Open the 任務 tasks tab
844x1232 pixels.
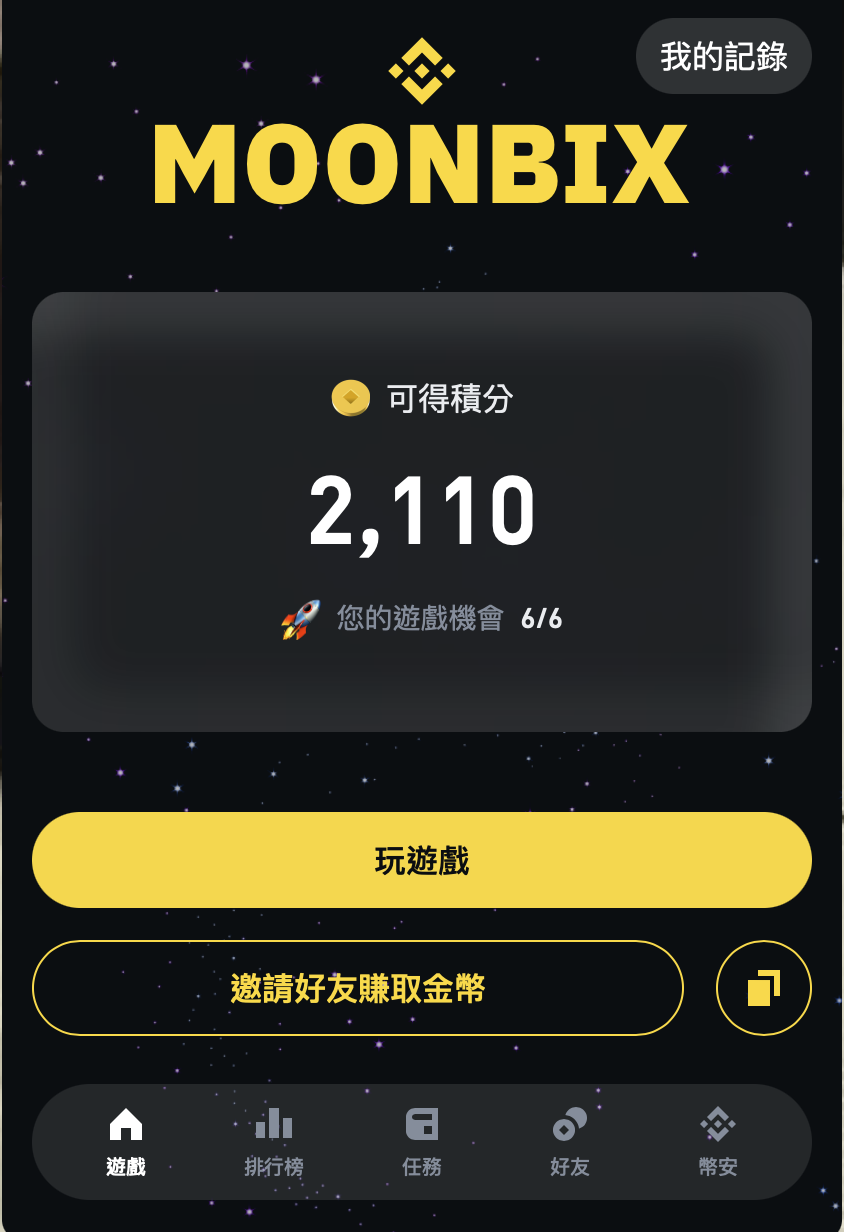point(421,1141)
